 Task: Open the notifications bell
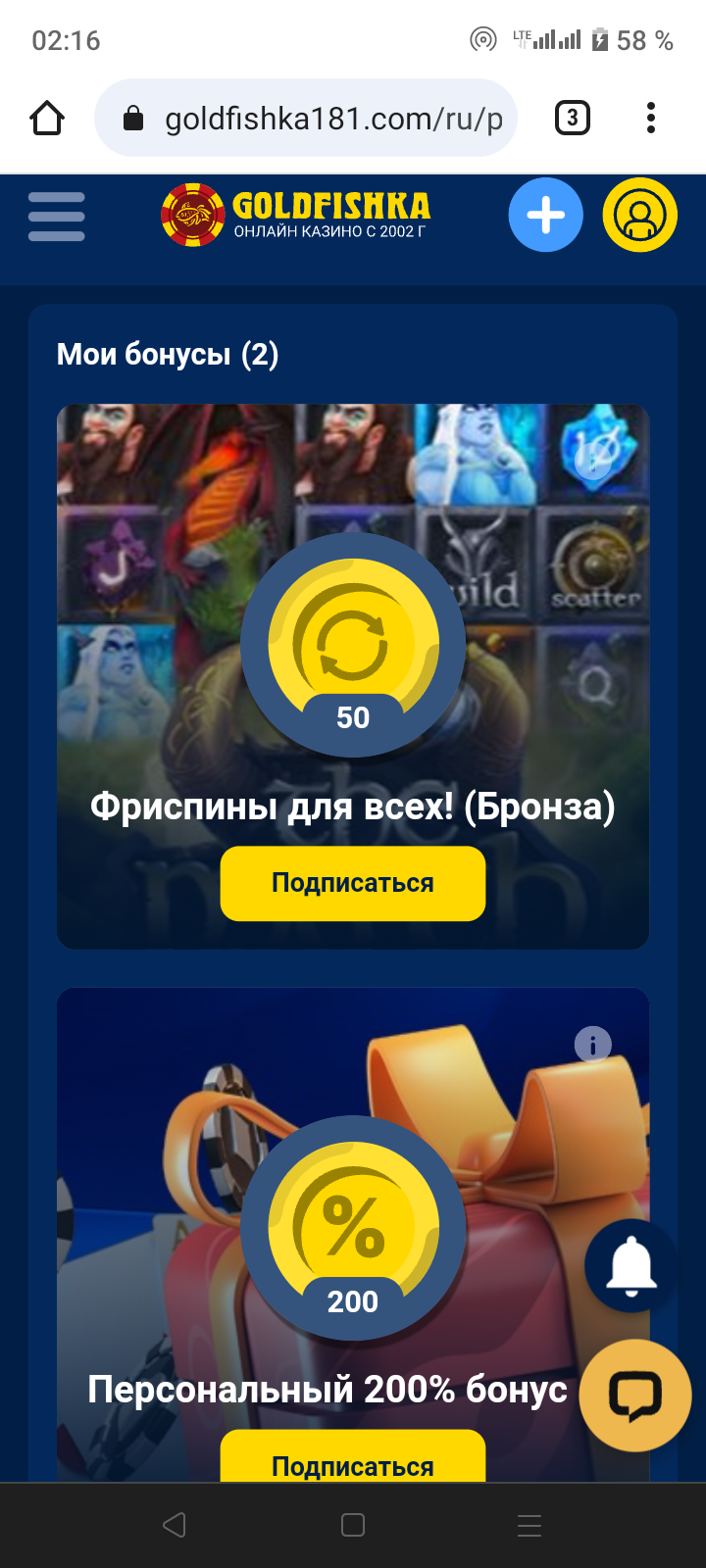pyautogui.click(x=631, y=1266)
